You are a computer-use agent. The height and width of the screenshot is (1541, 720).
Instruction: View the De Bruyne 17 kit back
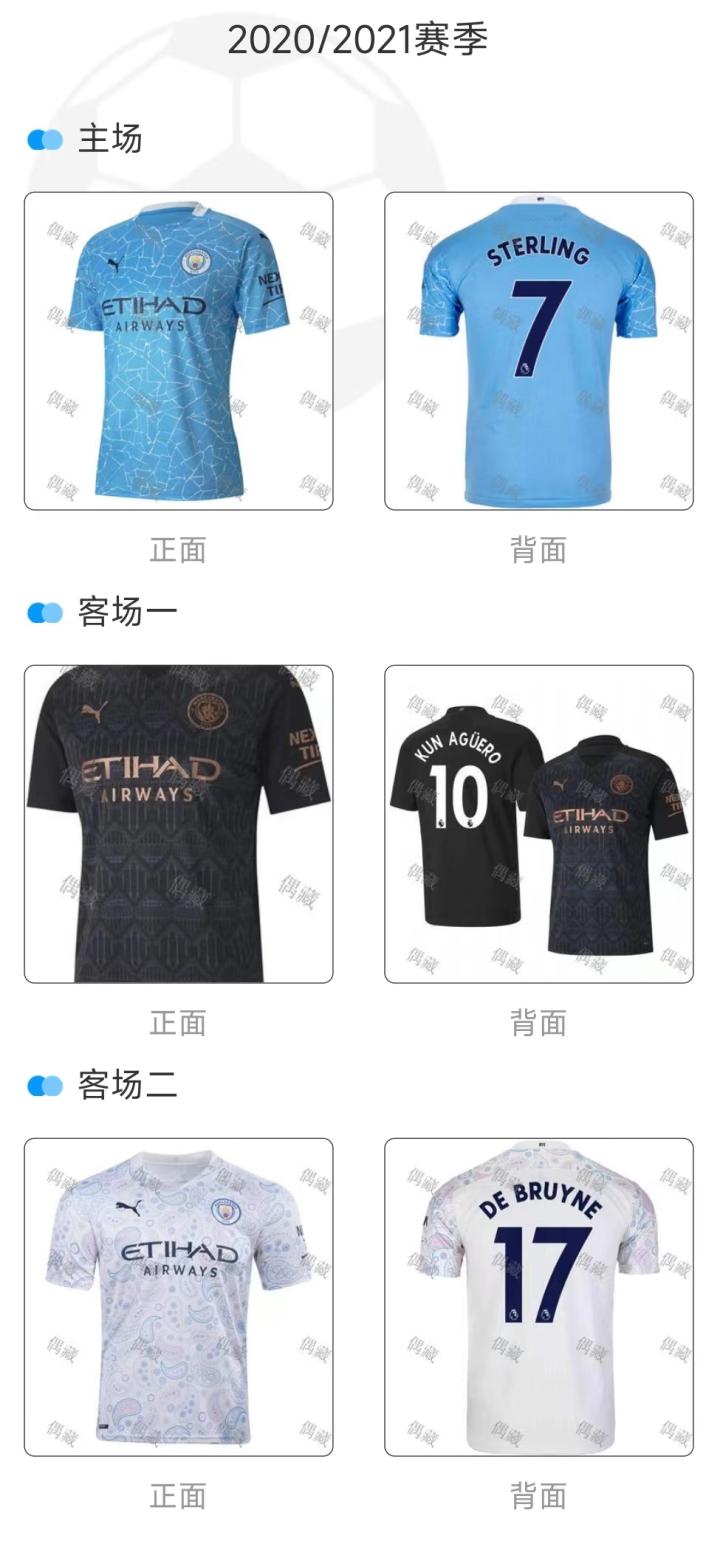[x=539, y=1297]
